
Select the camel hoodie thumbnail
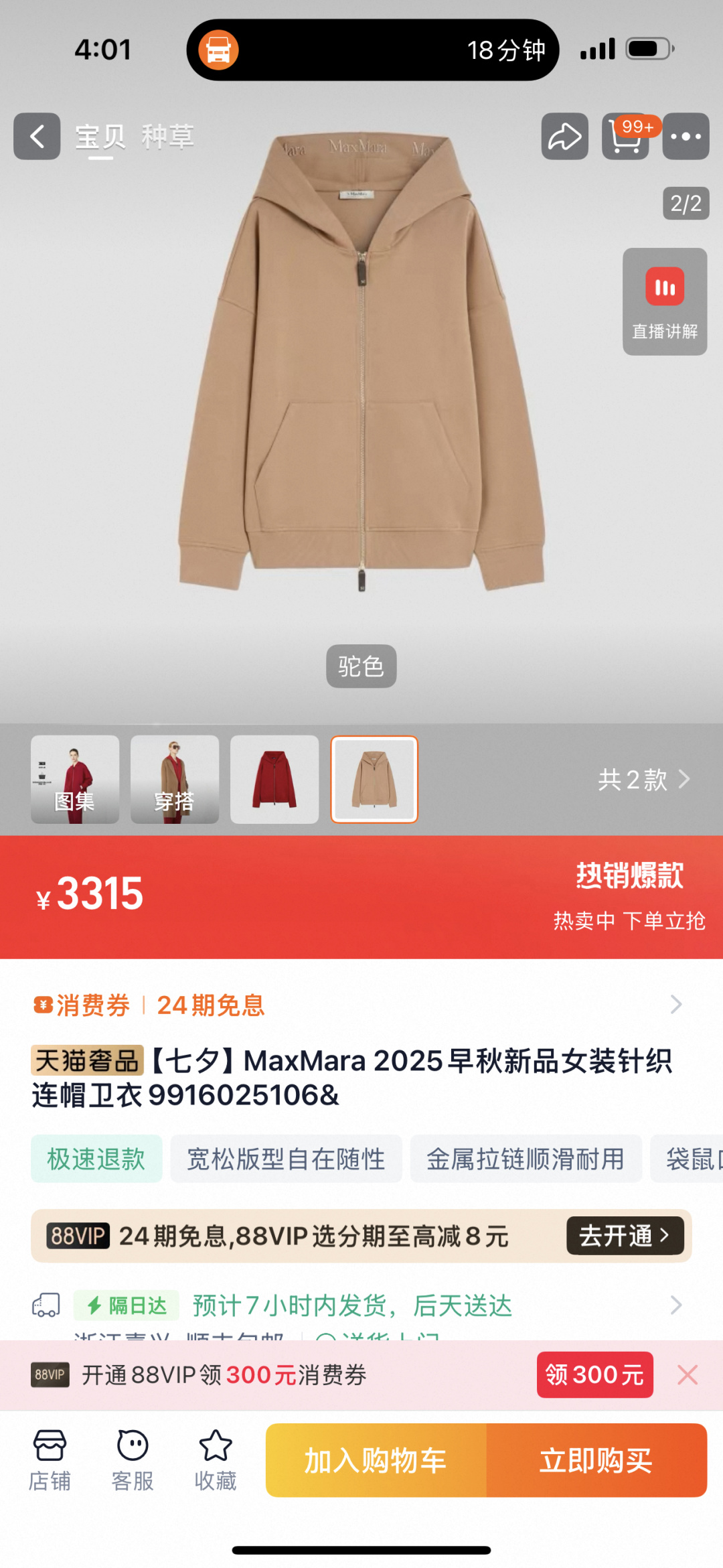click(x=374, y=779)
